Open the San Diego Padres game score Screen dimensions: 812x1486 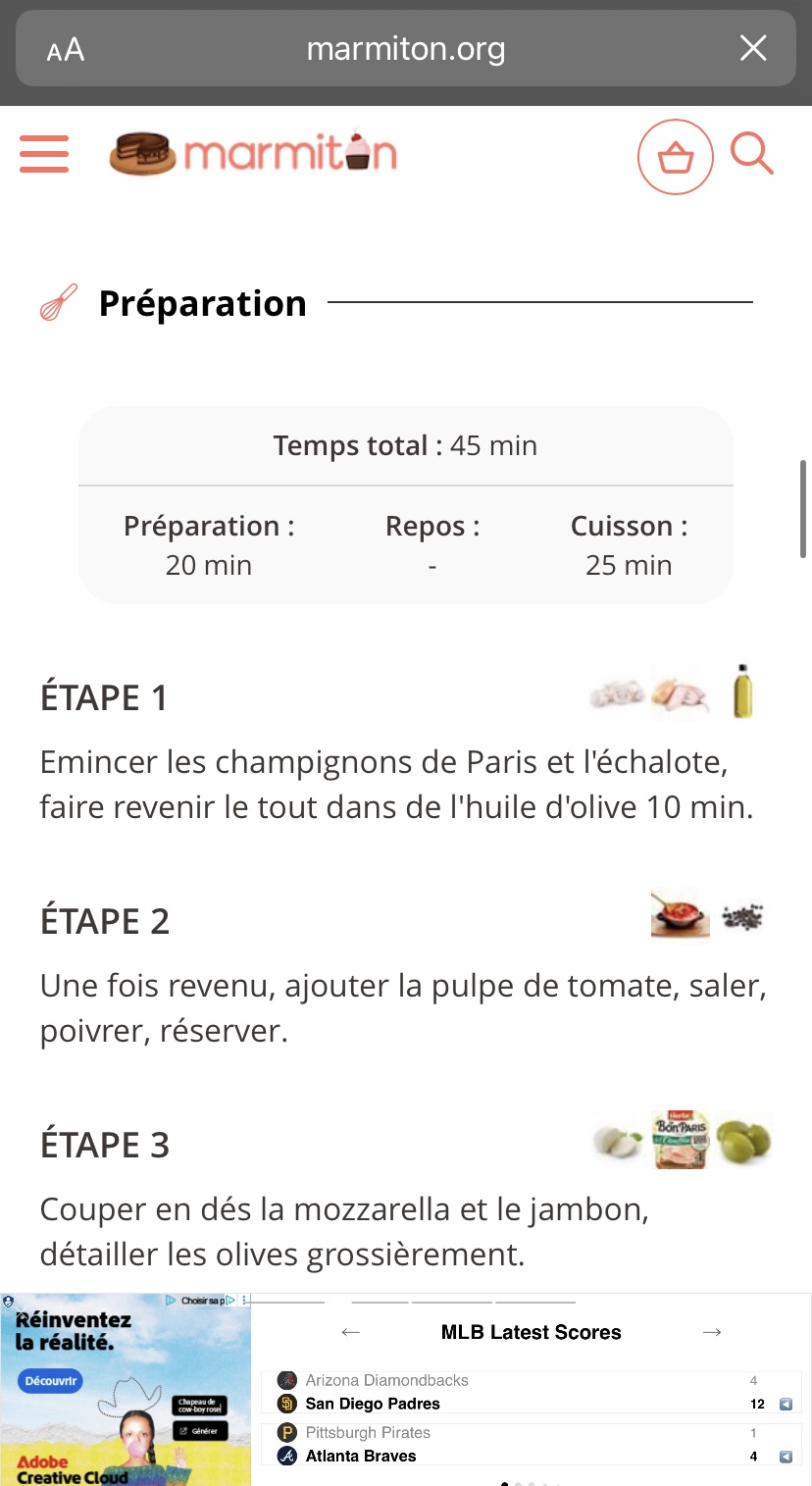click(373, 1404)
